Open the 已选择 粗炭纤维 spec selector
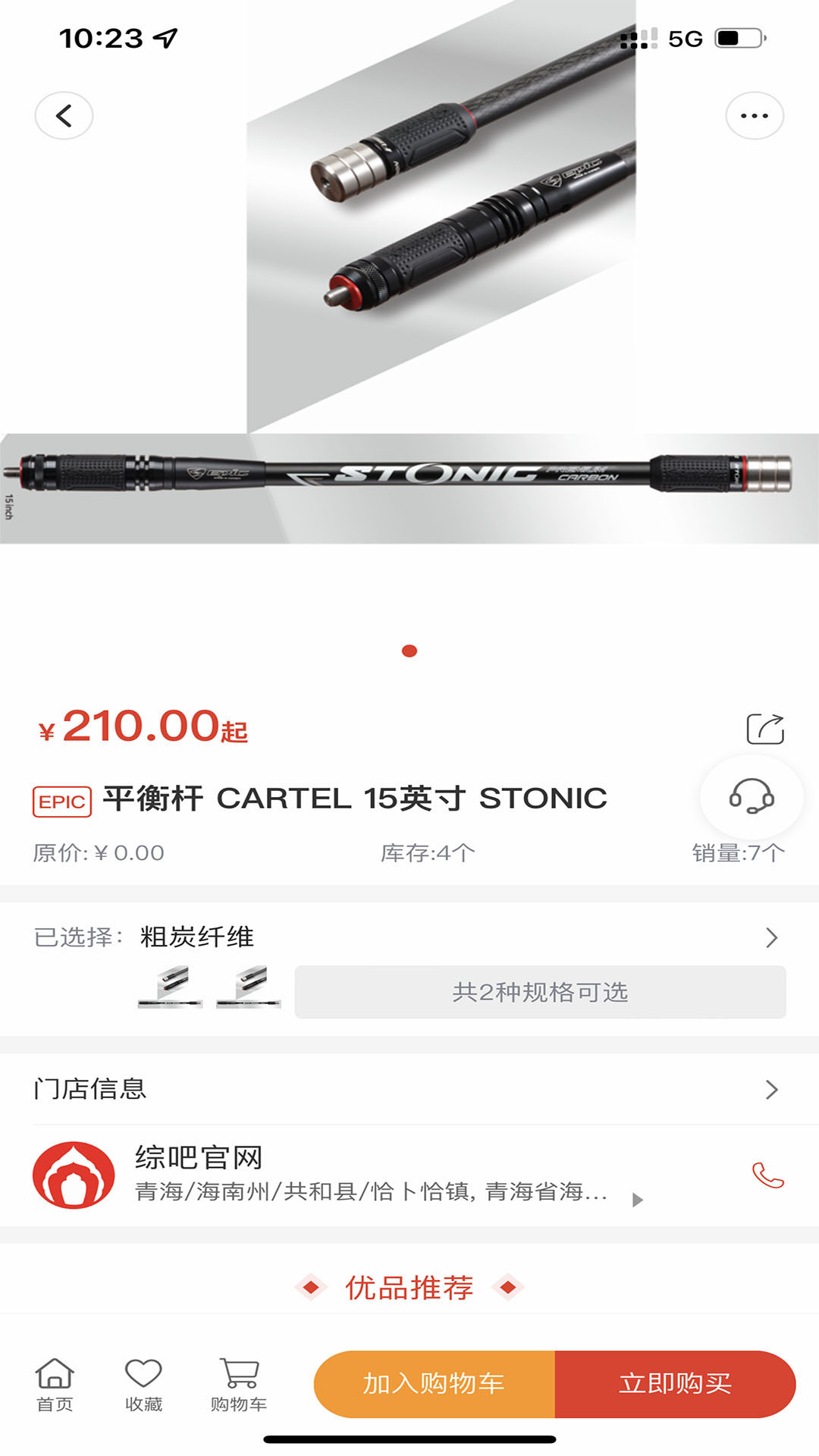Viewport: 819px width, 1456px height. point(409,937)
